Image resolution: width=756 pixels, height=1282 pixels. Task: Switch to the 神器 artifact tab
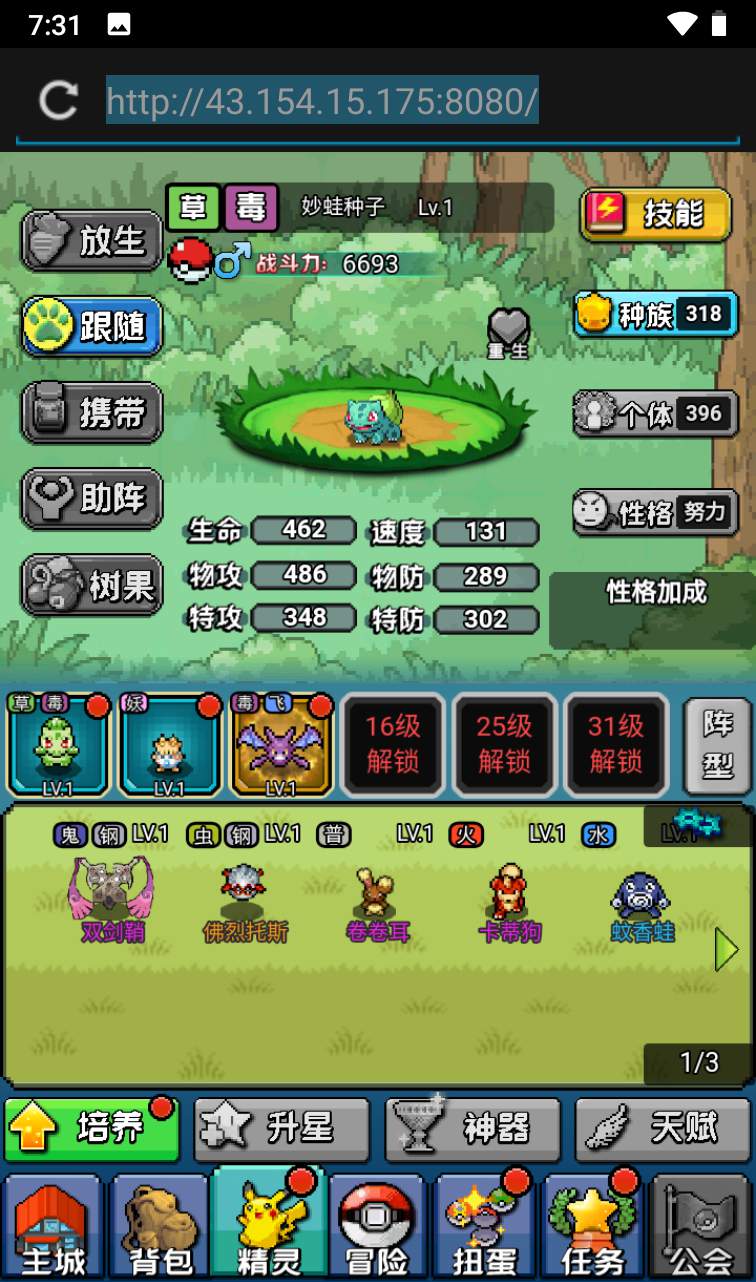[x=473, y=1129]
